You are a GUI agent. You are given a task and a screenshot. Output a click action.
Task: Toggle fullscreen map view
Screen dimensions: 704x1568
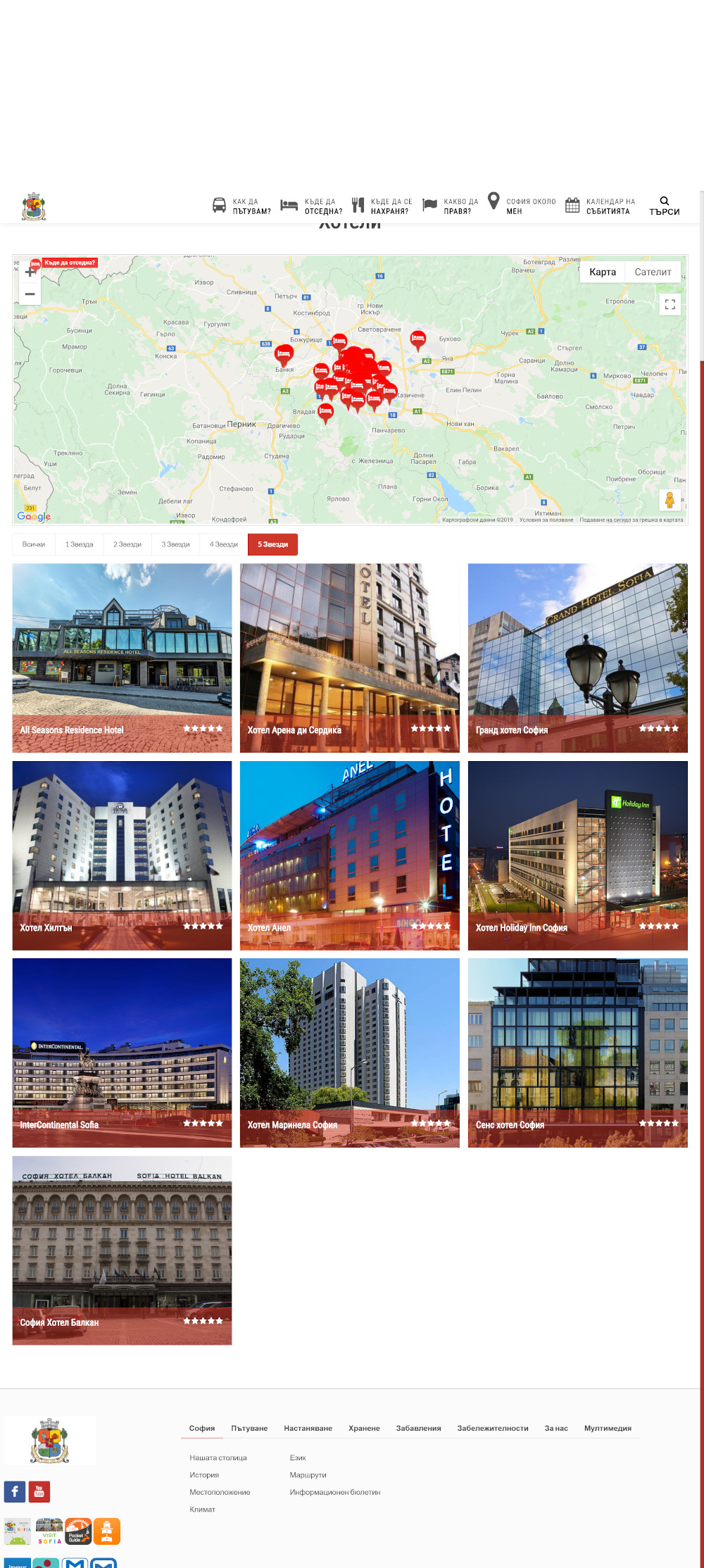(670, 304)
